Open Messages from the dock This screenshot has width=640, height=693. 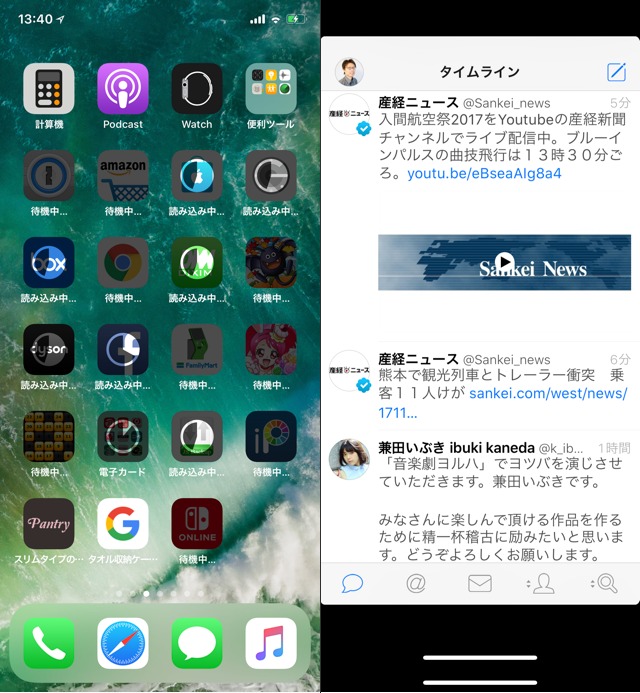tap(197, 643)
